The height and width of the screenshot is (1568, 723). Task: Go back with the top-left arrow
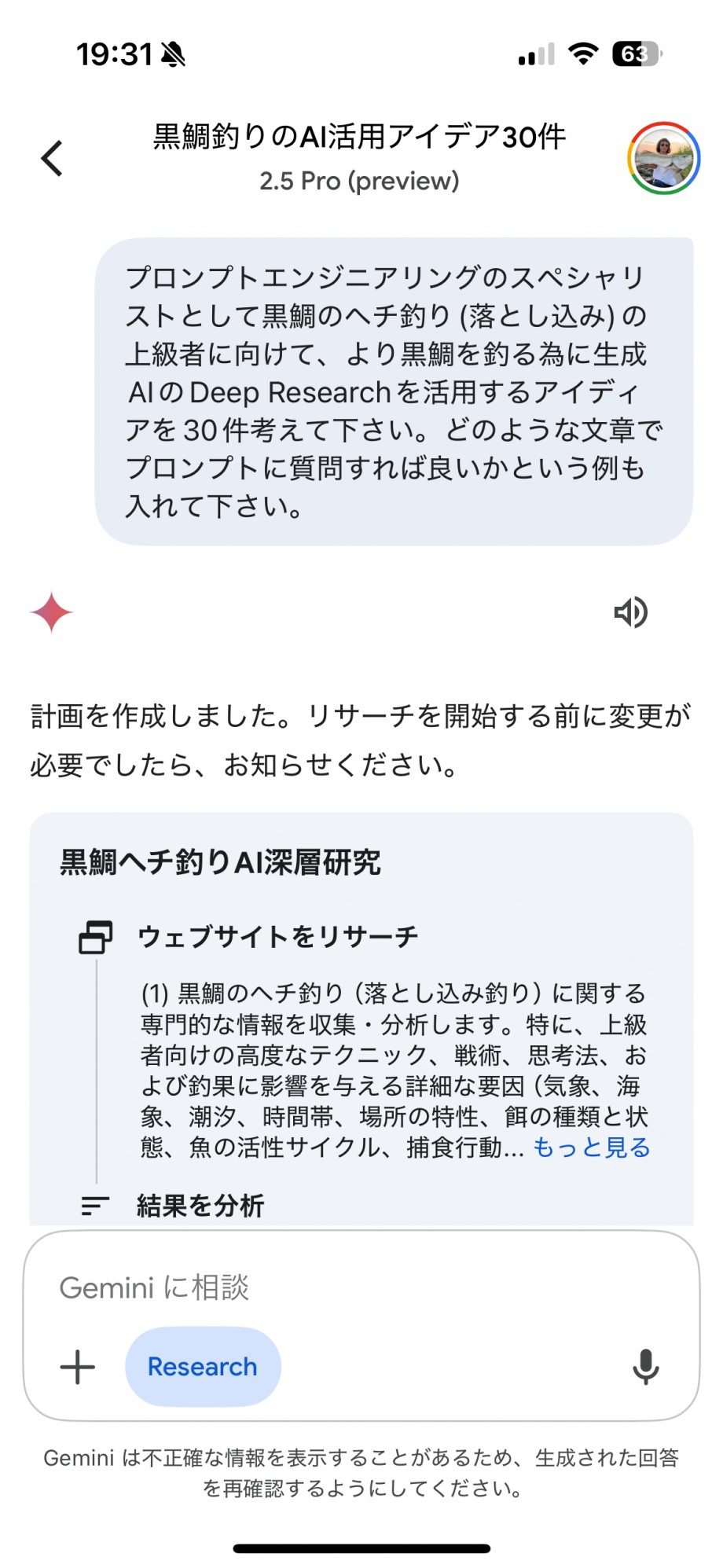52,158
